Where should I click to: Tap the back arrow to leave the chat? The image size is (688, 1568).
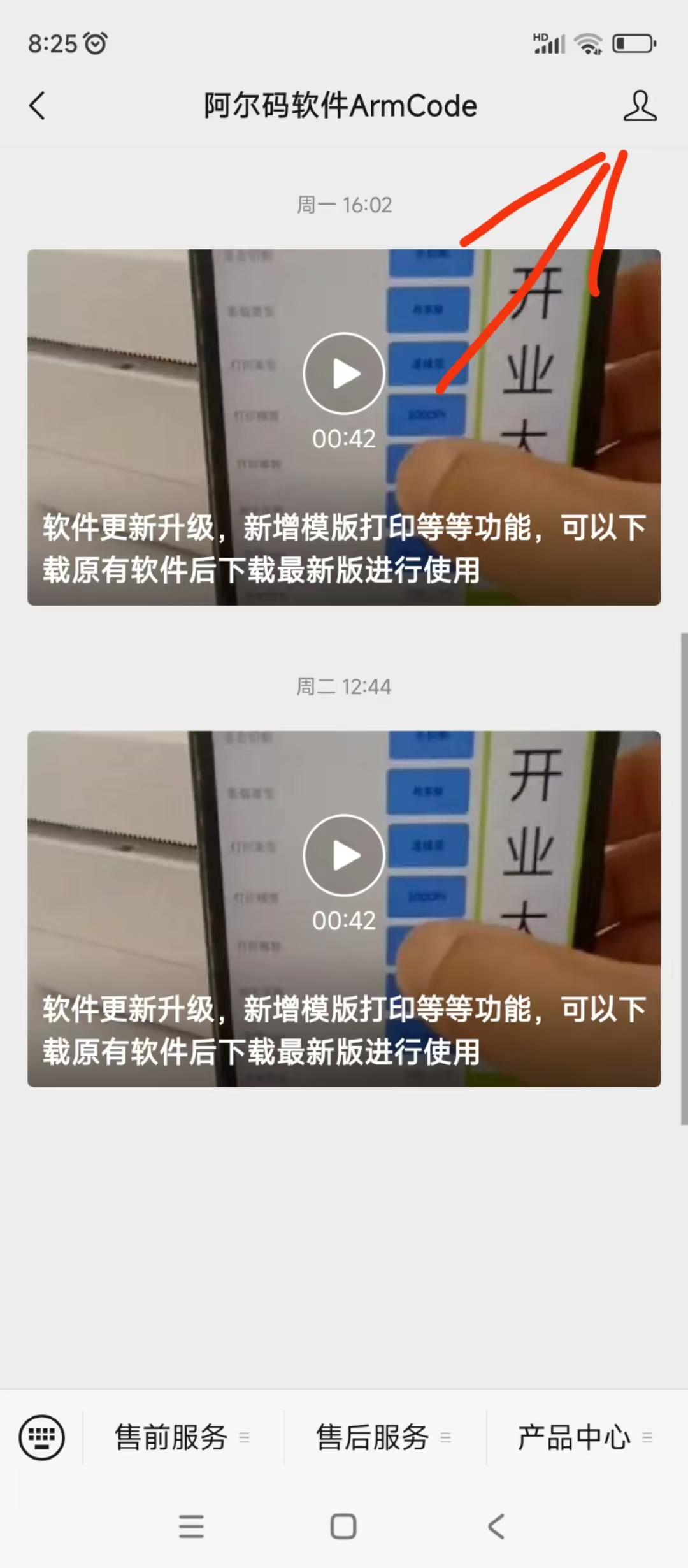(x=38, y=106)
